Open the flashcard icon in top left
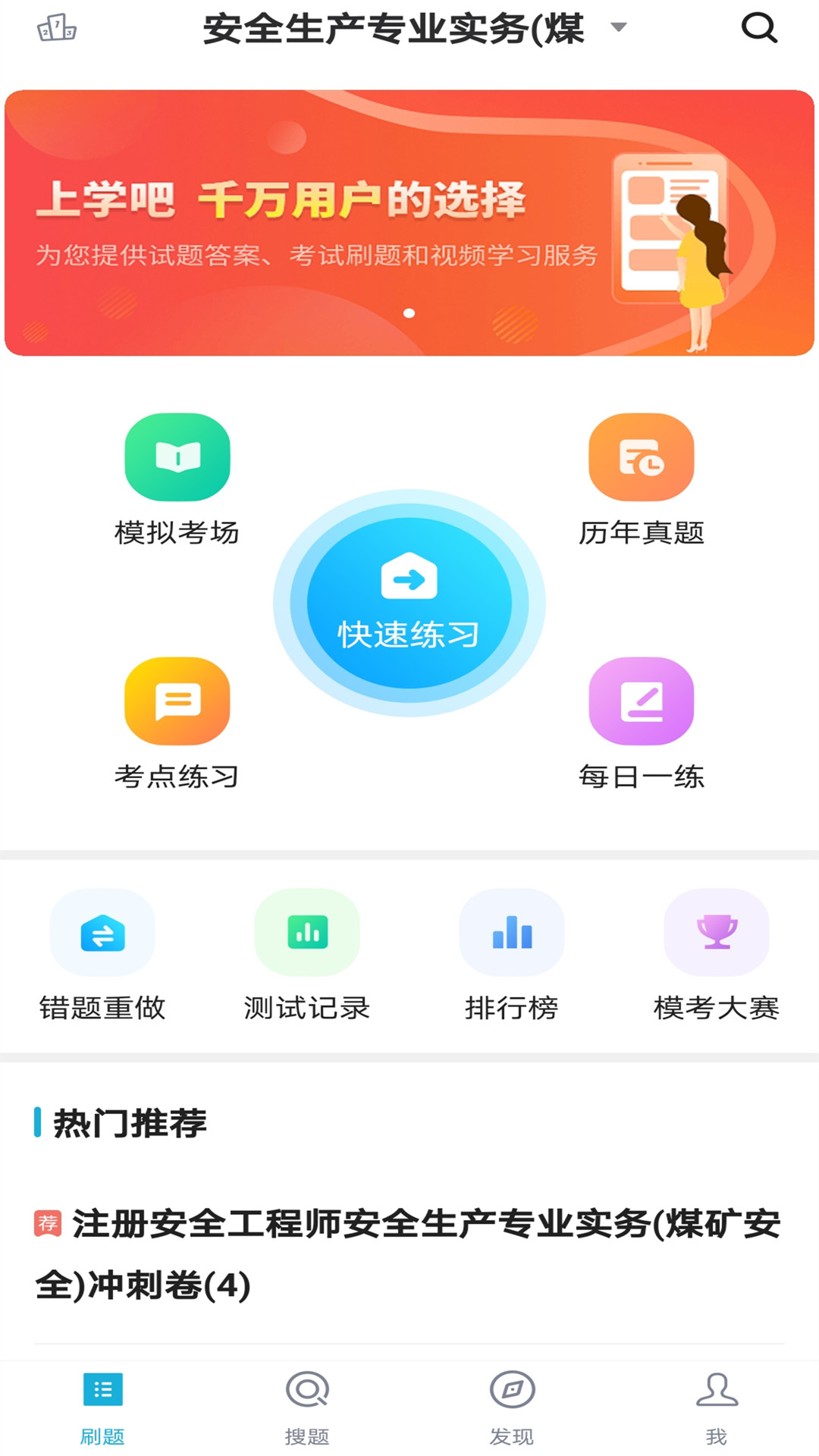 (57, 30)
